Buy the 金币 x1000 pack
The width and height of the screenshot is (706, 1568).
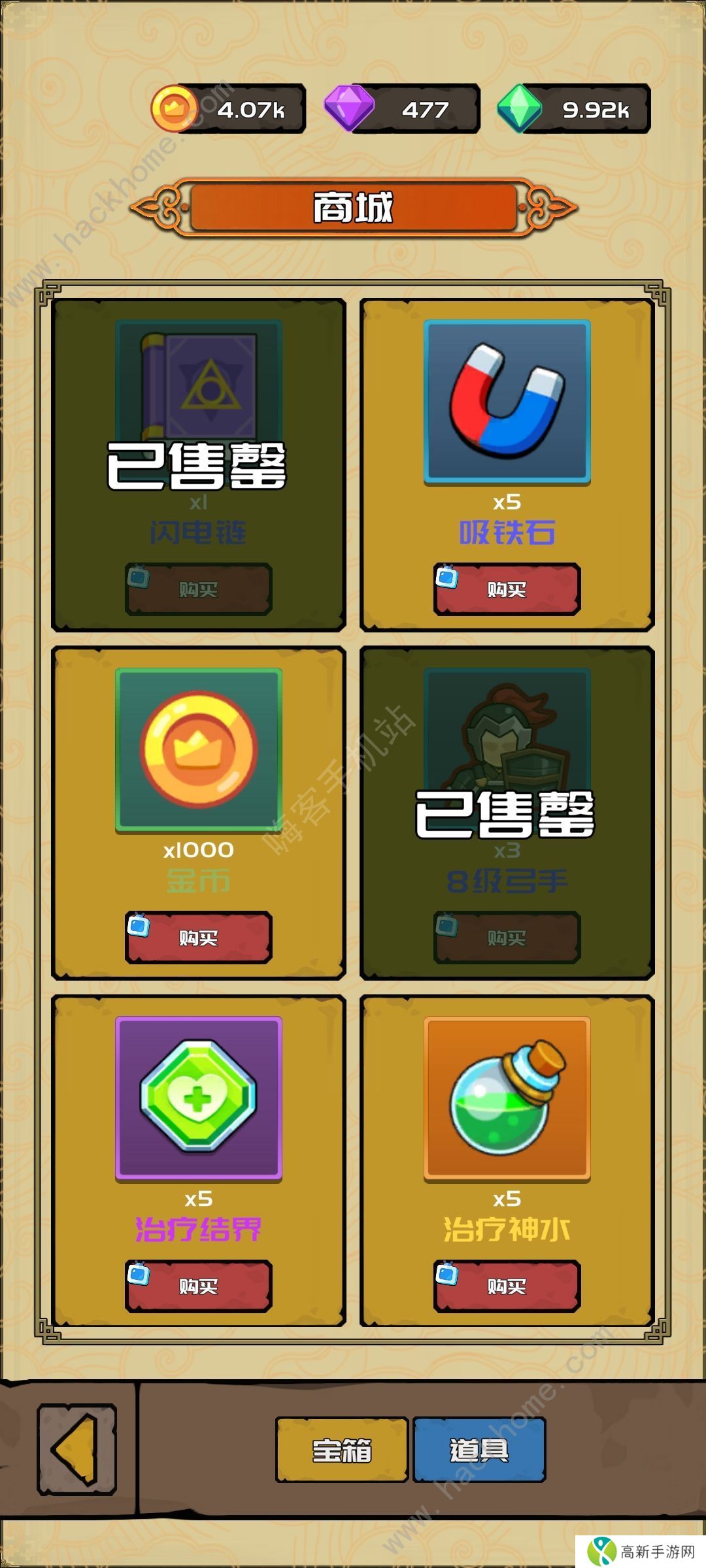pyautogui.click(x=198, y=938)
